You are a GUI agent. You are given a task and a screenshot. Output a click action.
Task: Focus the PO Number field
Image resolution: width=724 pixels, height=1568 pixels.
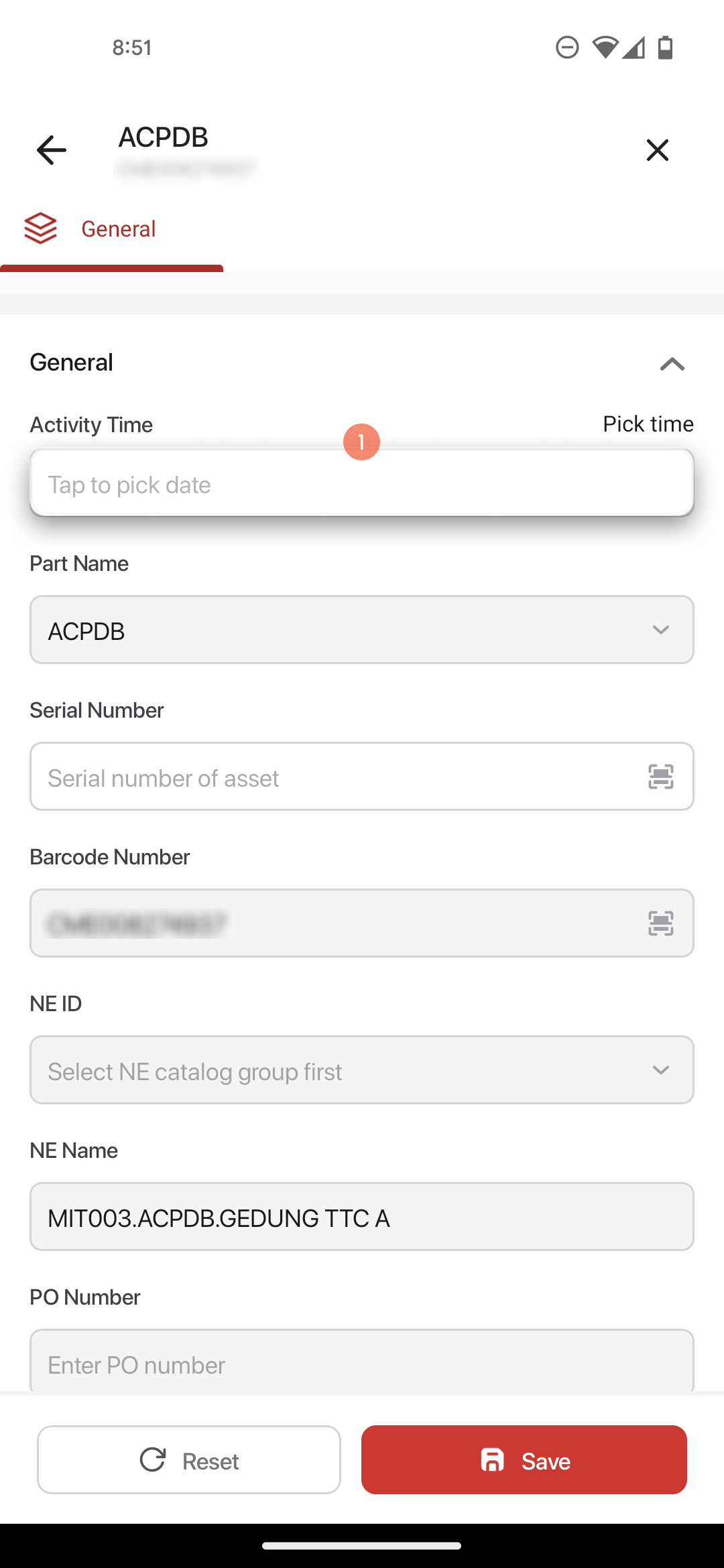362,1361
